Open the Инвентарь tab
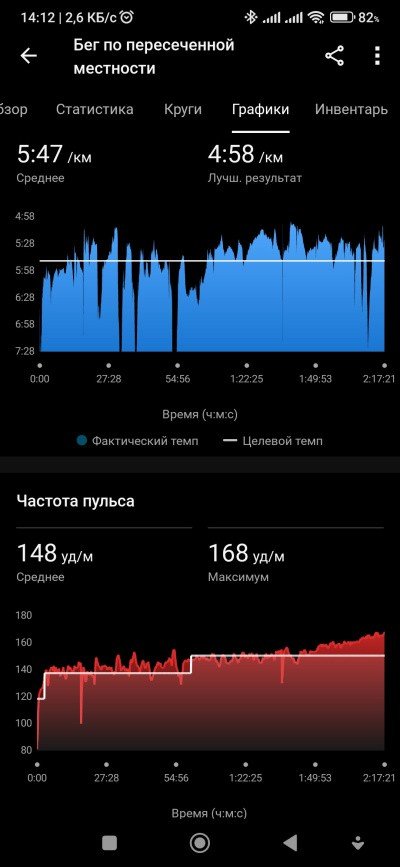 click(351, 109)
